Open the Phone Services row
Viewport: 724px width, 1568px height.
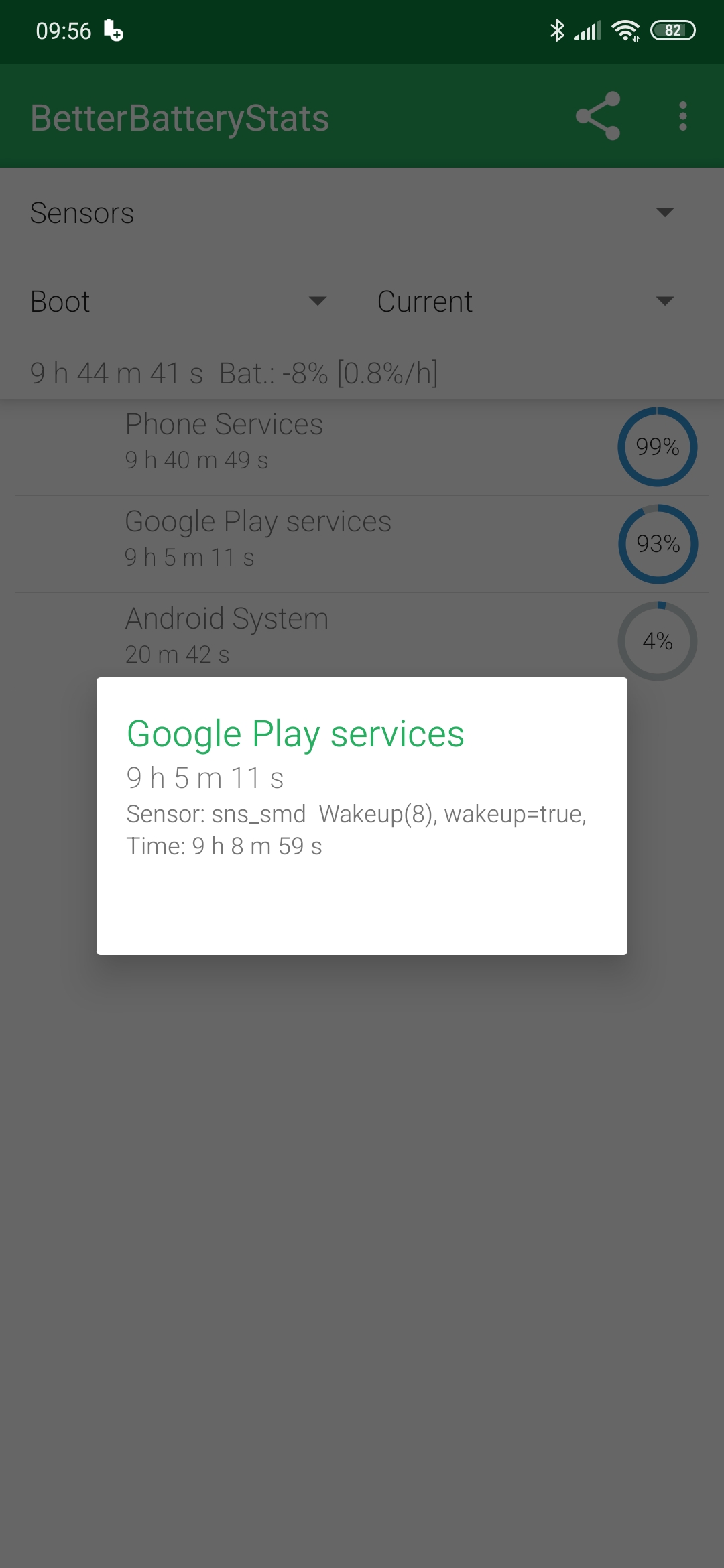362,447
